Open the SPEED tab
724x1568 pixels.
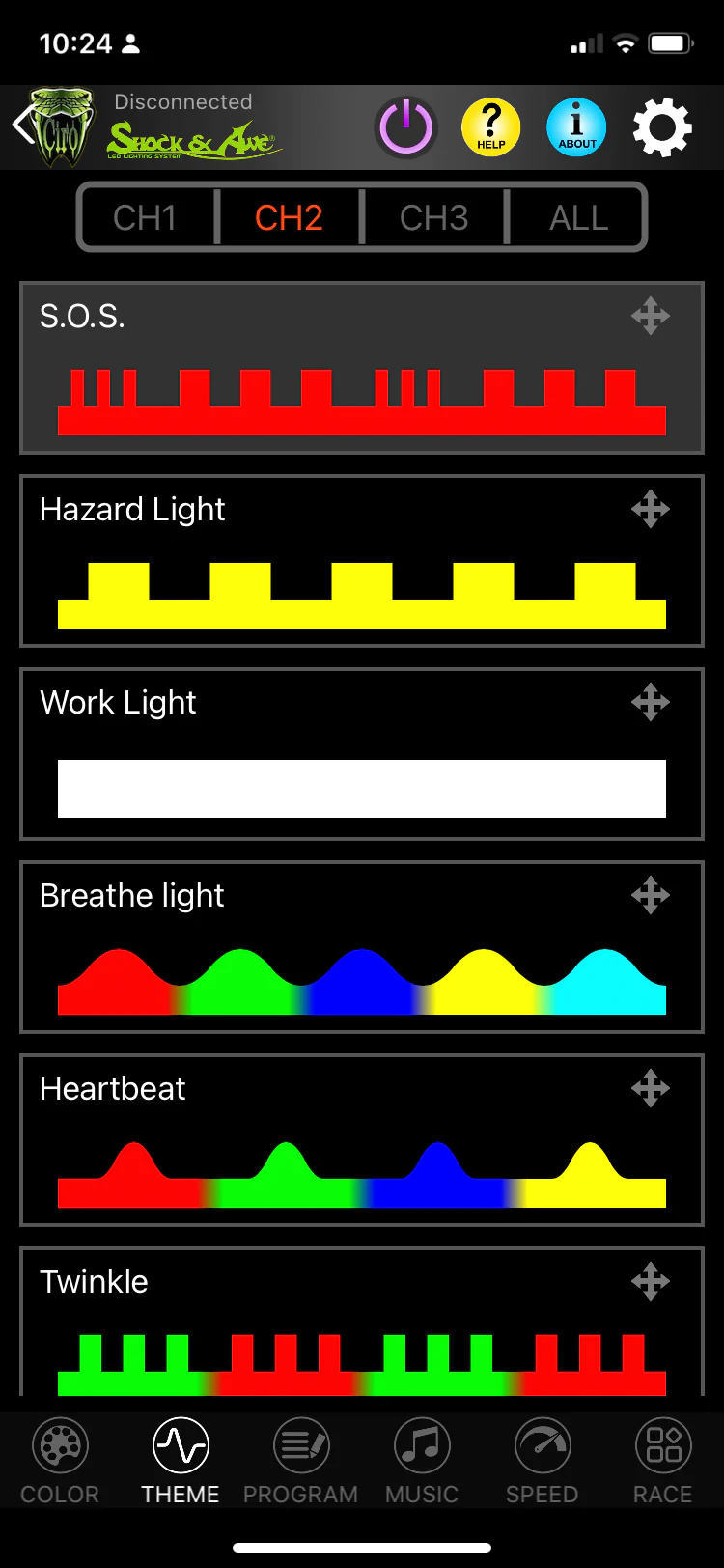click(x=543, y=1461)
